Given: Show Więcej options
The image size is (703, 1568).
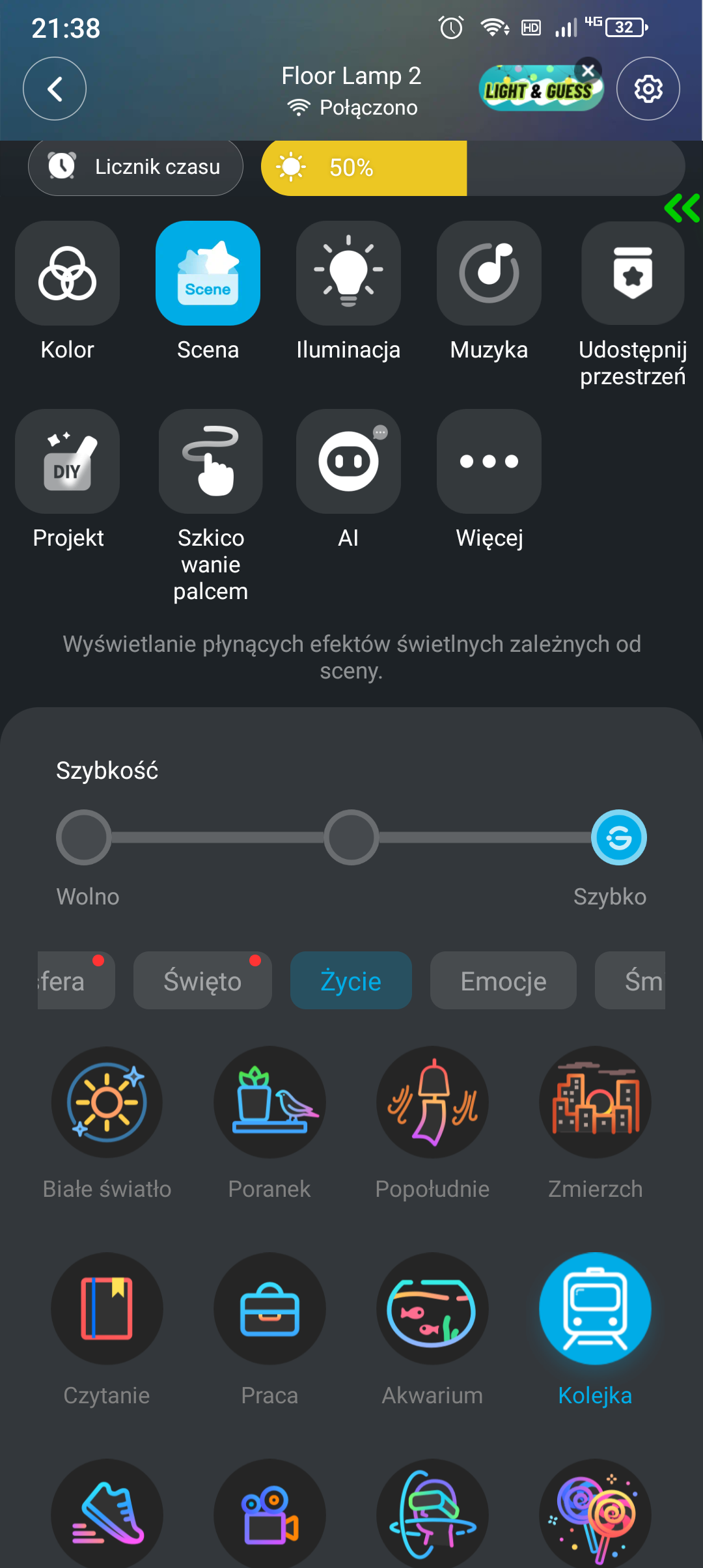Looking at the screenshot, I should click(489, 462).
